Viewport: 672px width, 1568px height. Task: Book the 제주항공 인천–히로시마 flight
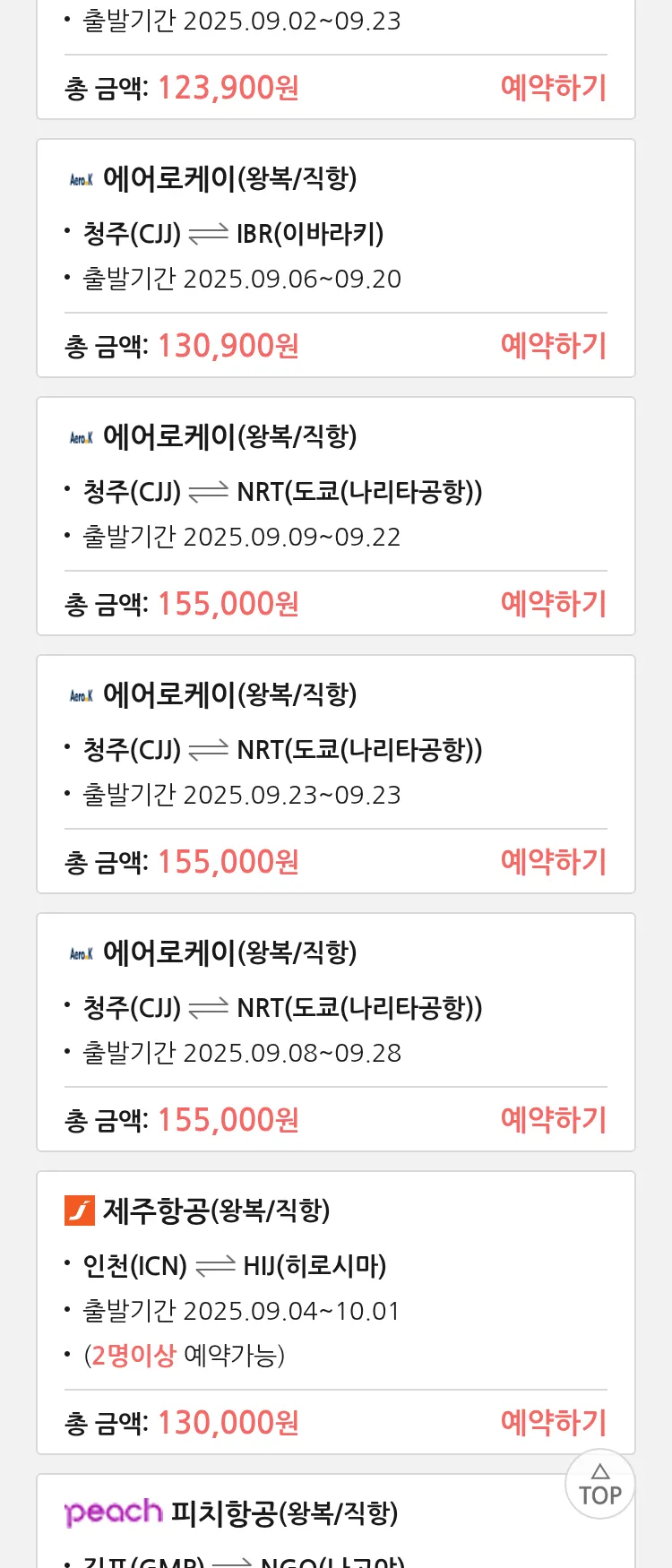553,1423
